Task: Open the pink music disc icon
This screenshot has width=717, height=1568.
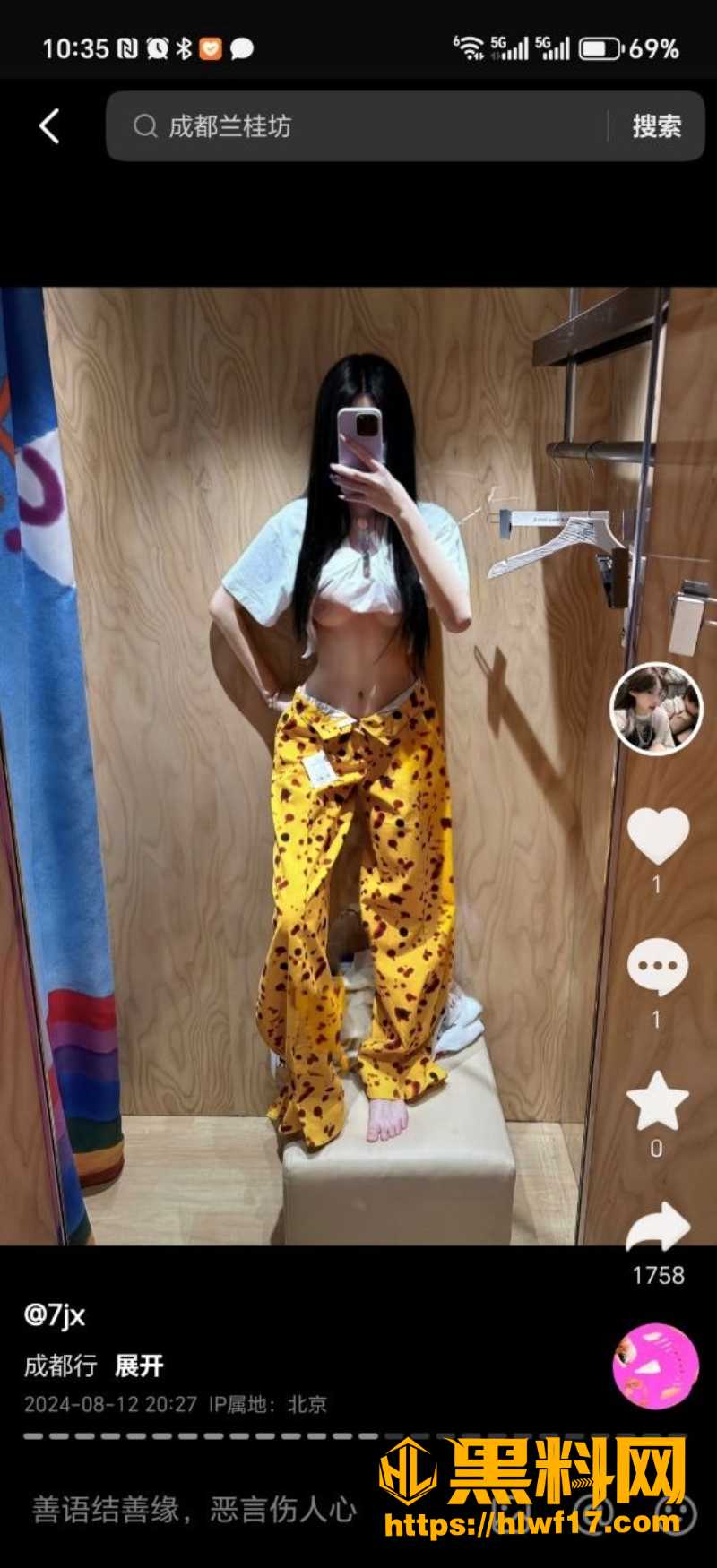Action: pyautogui.click(x=655, y=1366)
